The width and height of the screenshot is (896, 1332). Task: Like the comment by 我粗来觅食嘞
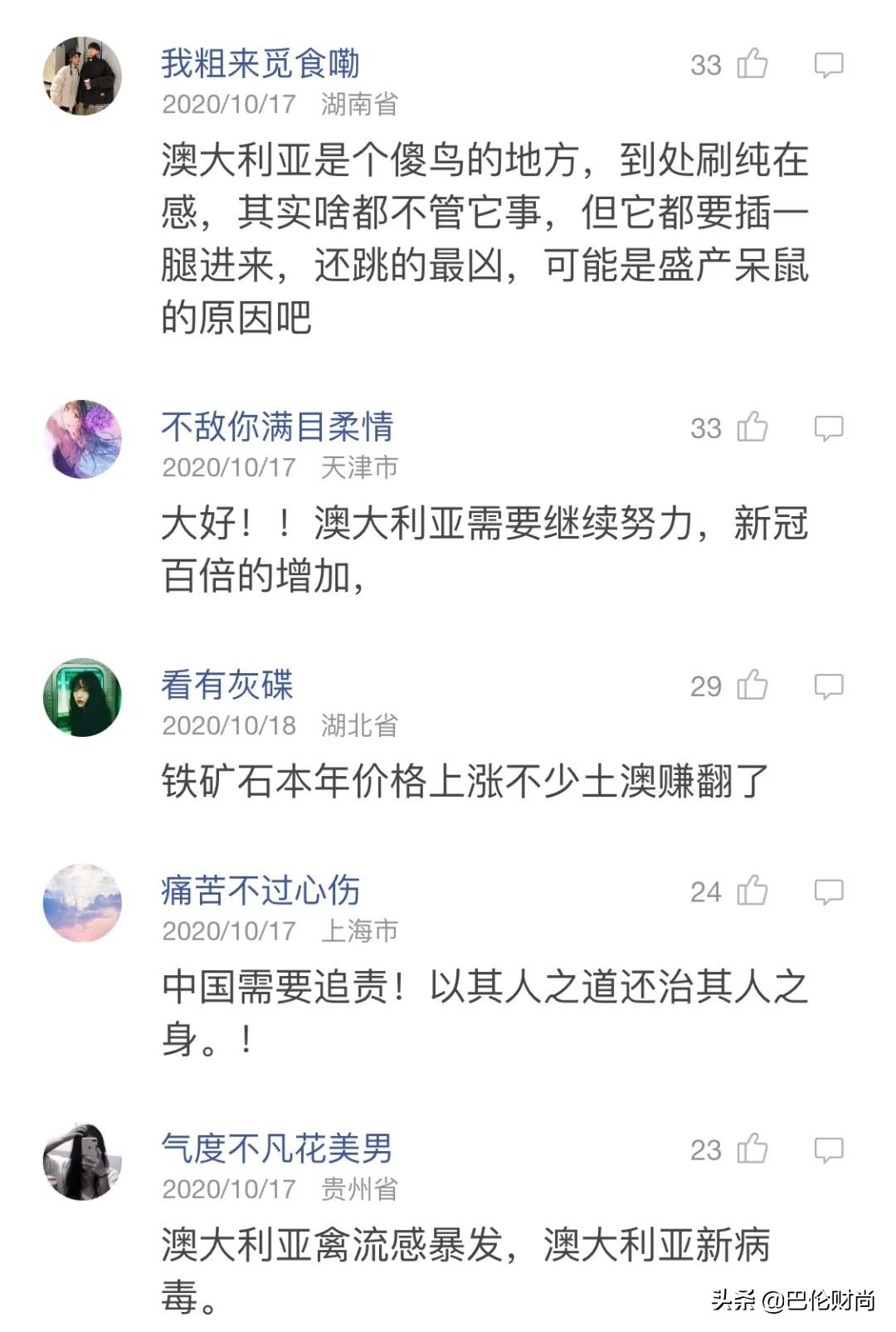pos(751,65)
